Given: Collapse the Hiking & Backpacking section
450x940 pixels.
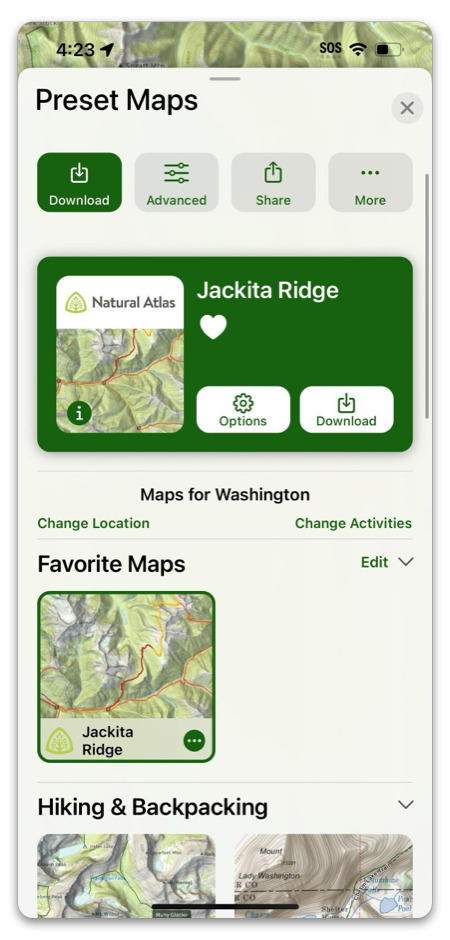Looking at the screenshot, I should [406, 805].
